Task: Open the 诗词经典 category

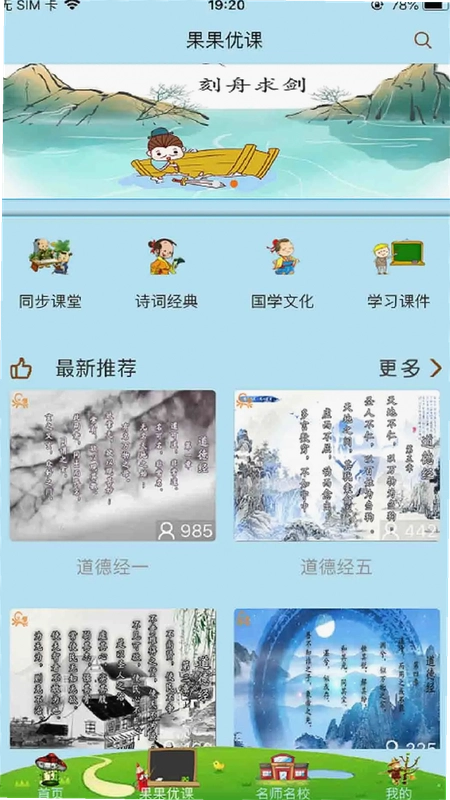Action: (x=166, y=273)
